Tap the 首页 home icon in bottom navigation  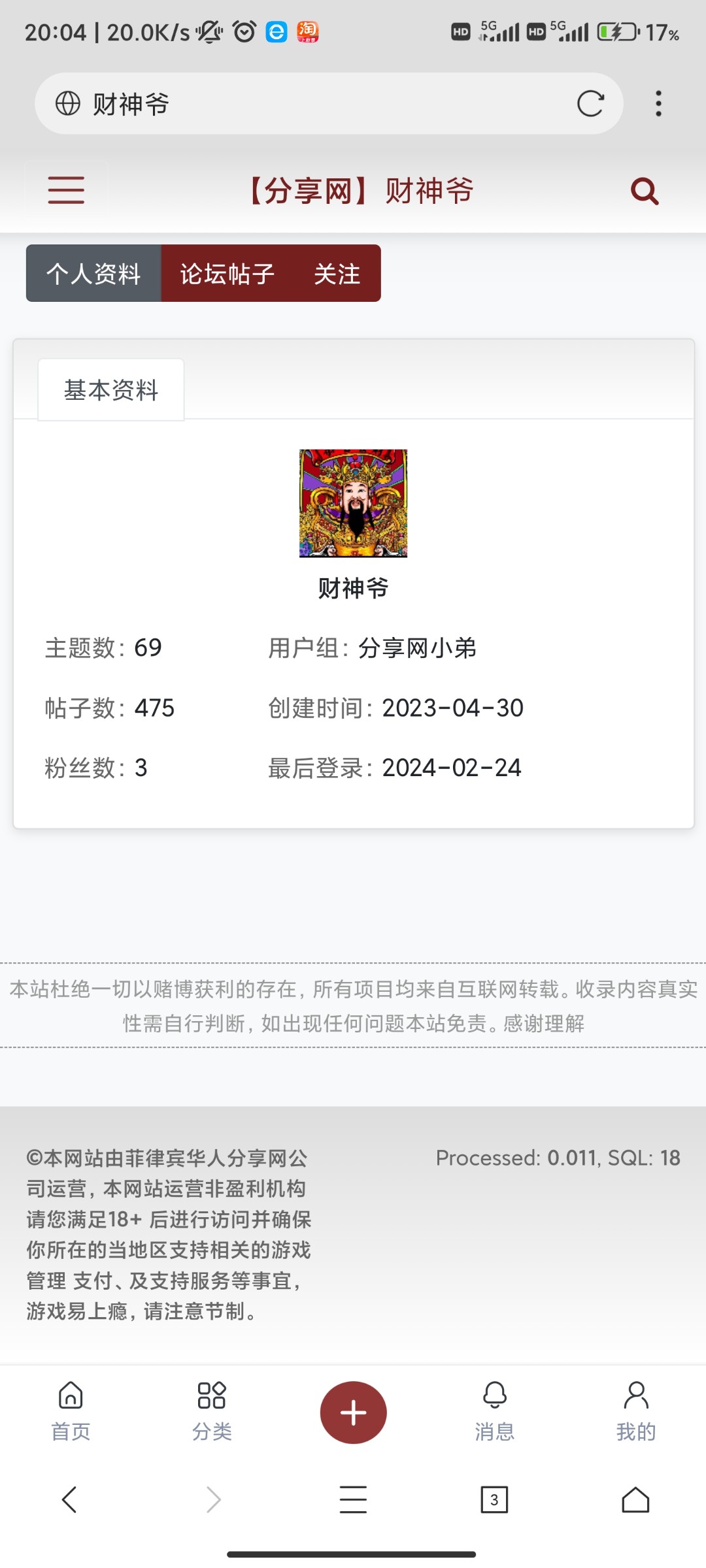pos(70,1411)
